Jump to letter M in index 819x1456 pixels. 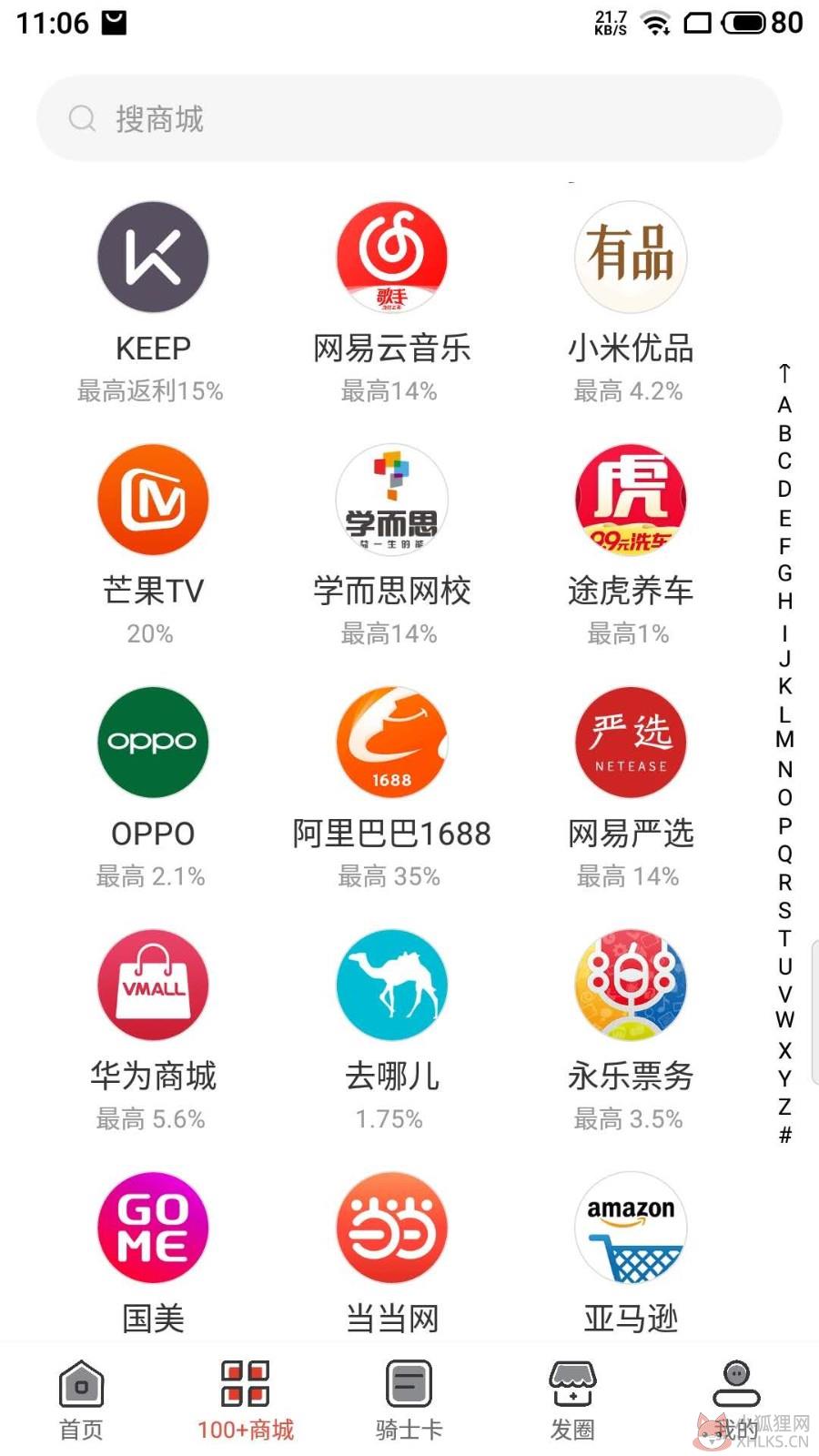[784, 740]
